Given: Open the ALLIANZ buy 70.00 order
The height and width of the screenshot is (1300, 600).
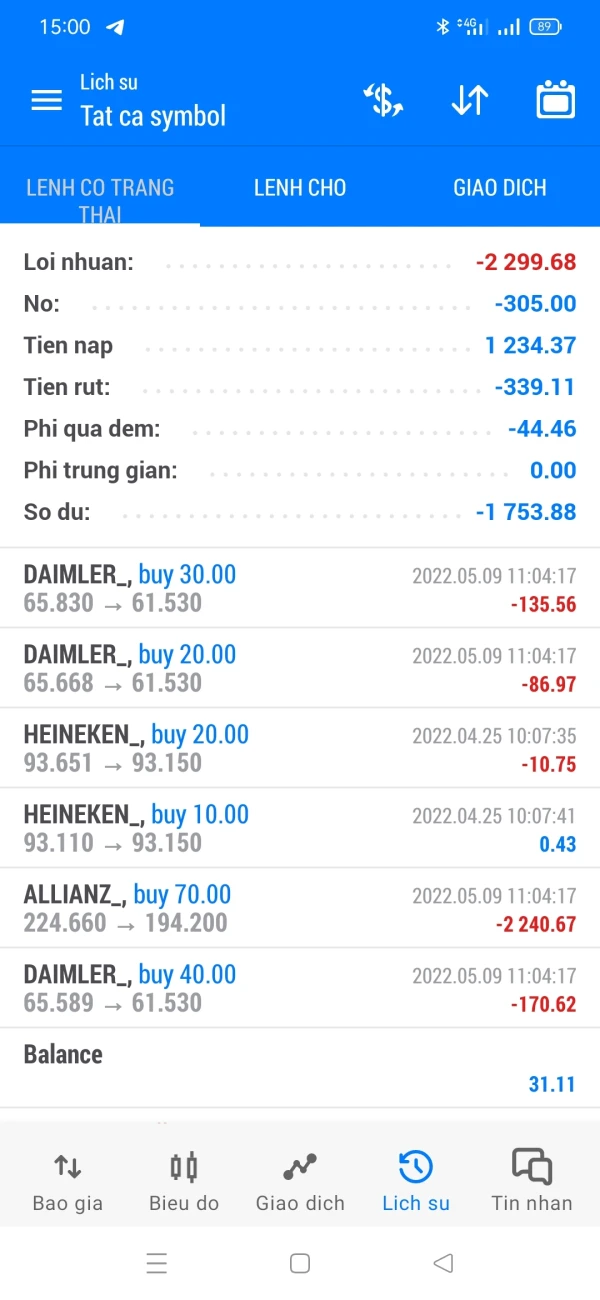Looking at the screenshot, I should [x=300, y=908].
